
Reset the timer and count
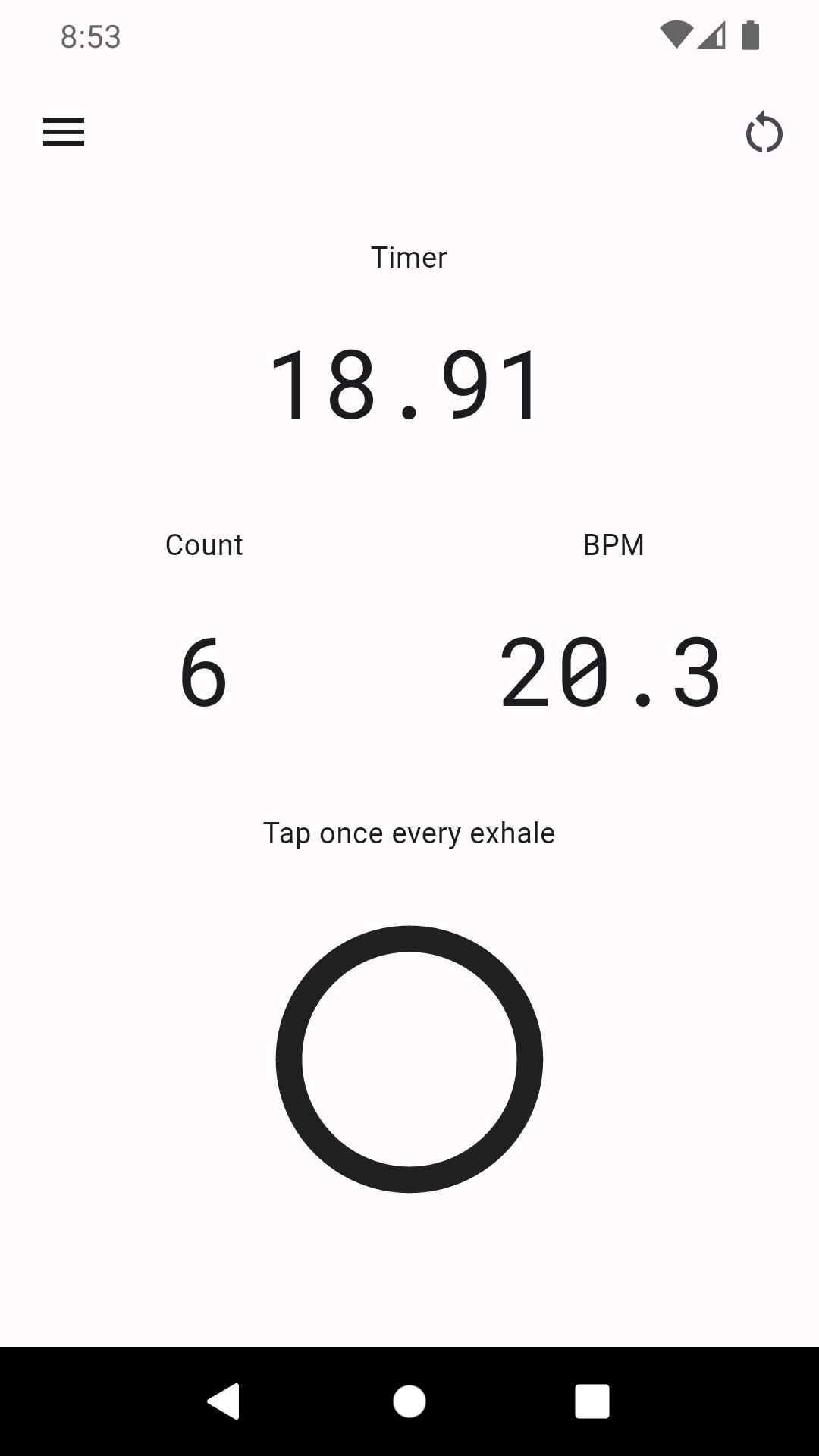click(764, 133)
